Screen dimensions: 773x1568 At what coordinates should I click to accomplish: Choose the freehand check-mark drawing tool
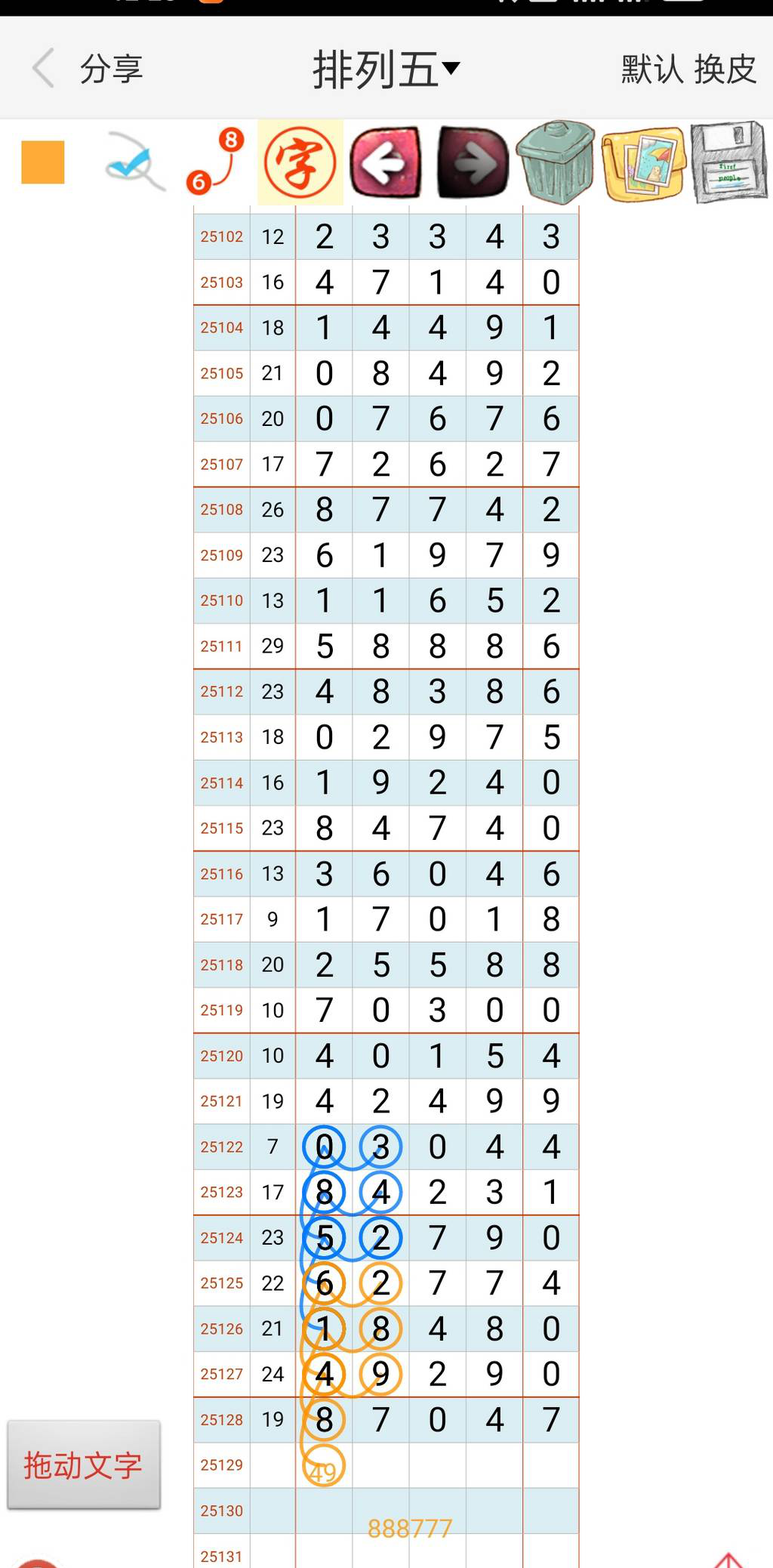tap(134, 162)
